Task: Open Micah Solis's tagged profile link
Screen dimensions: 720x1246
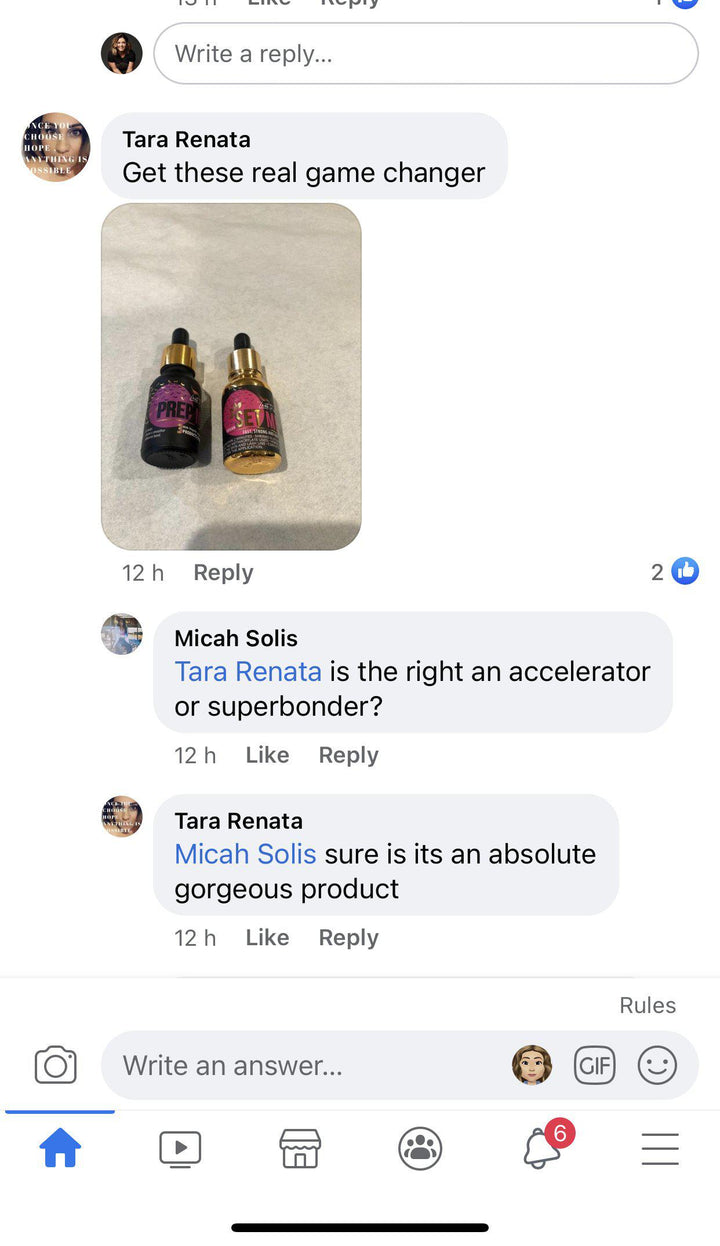Action: click(246, 853)
